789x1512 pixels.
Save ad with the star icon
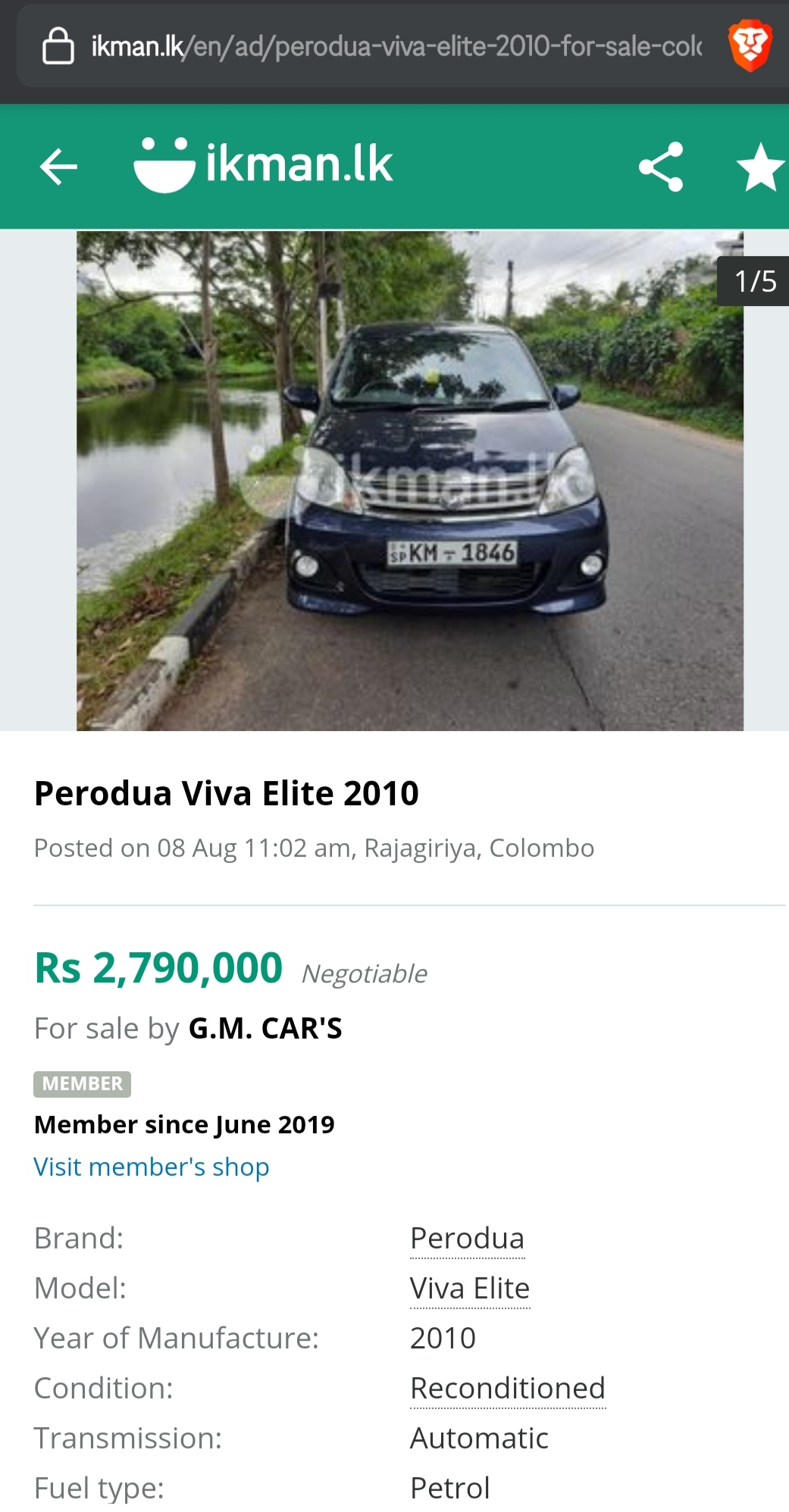(761, 167)
